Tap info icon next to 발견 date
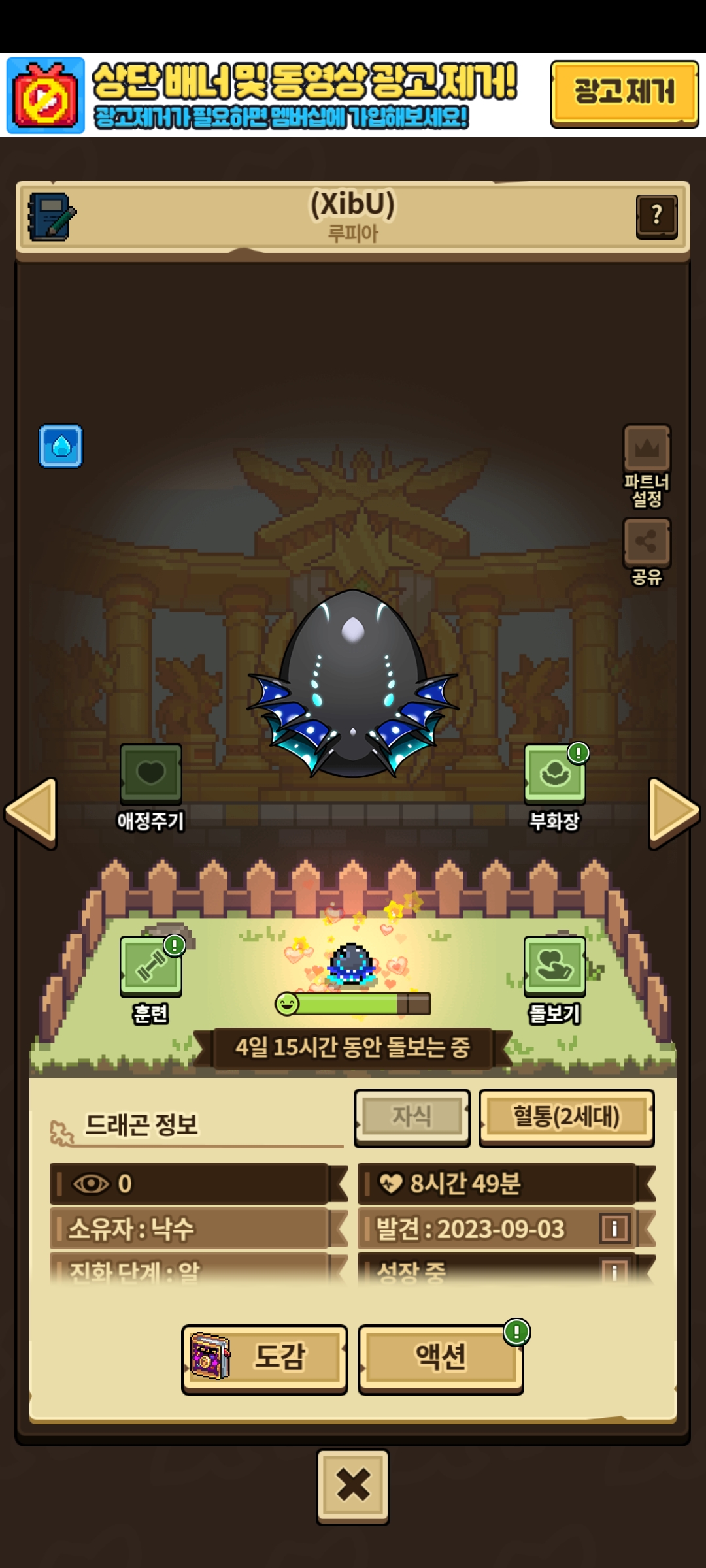 coord(614,1229)
